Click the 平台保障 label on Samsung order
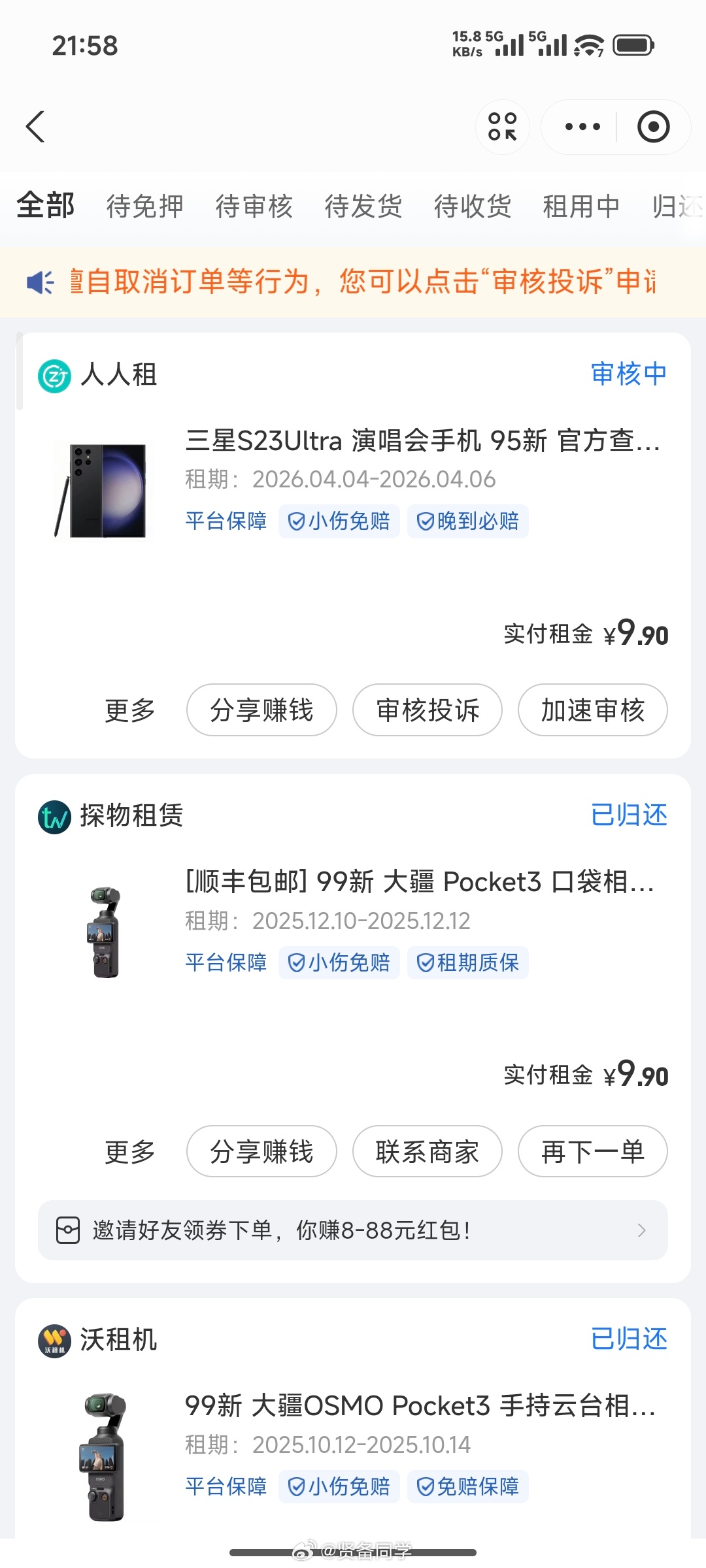This screenshot has height=1568, width=706. pos(226,521)
